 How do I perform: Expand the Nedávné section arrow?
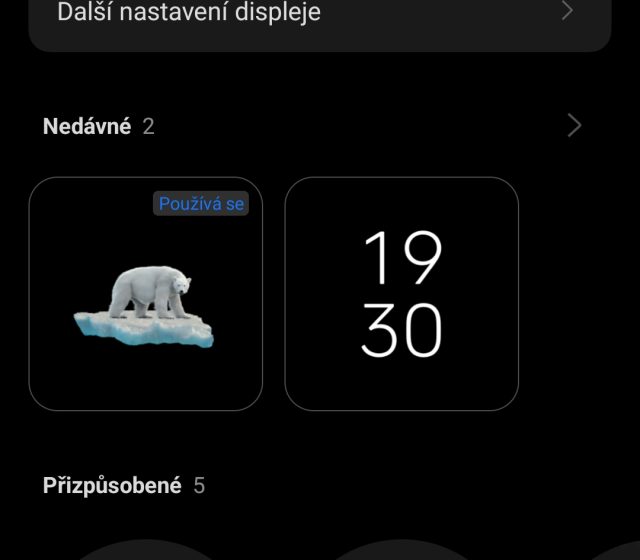click(x=574, y=126)
